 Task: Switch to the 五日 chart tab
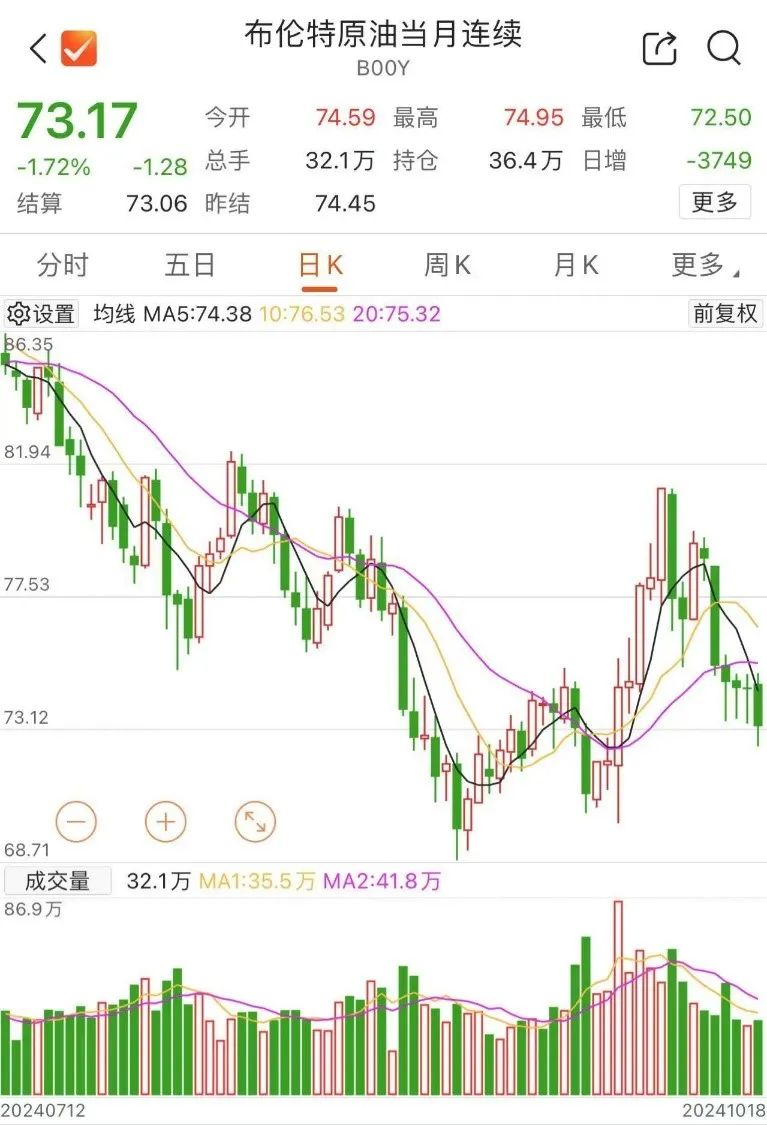tap(190, 265)
